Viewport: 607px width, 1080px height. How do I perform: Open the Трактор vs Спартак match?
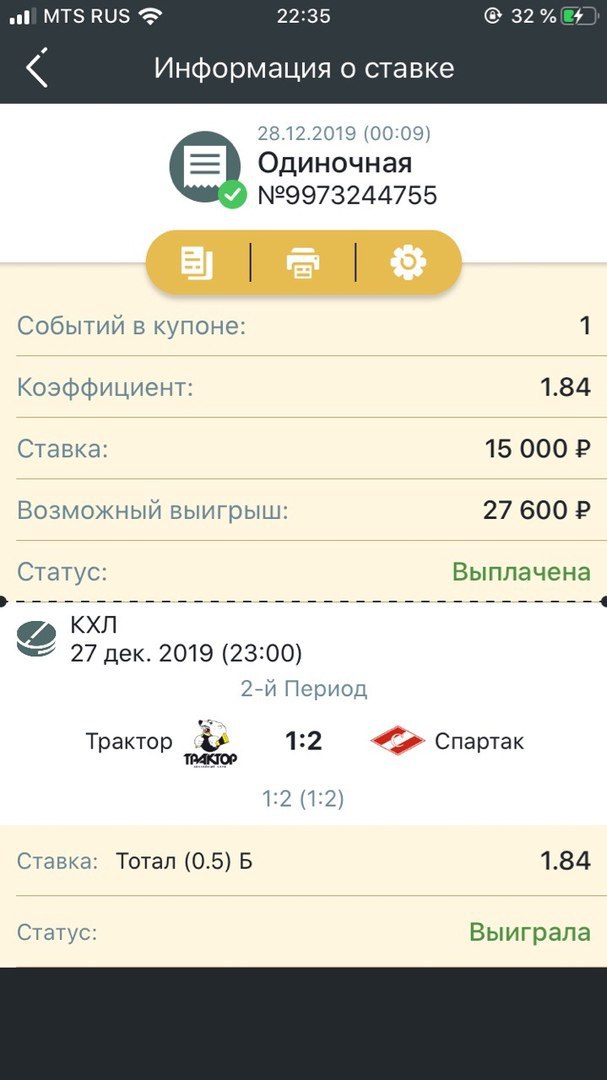tap(303, 741)
